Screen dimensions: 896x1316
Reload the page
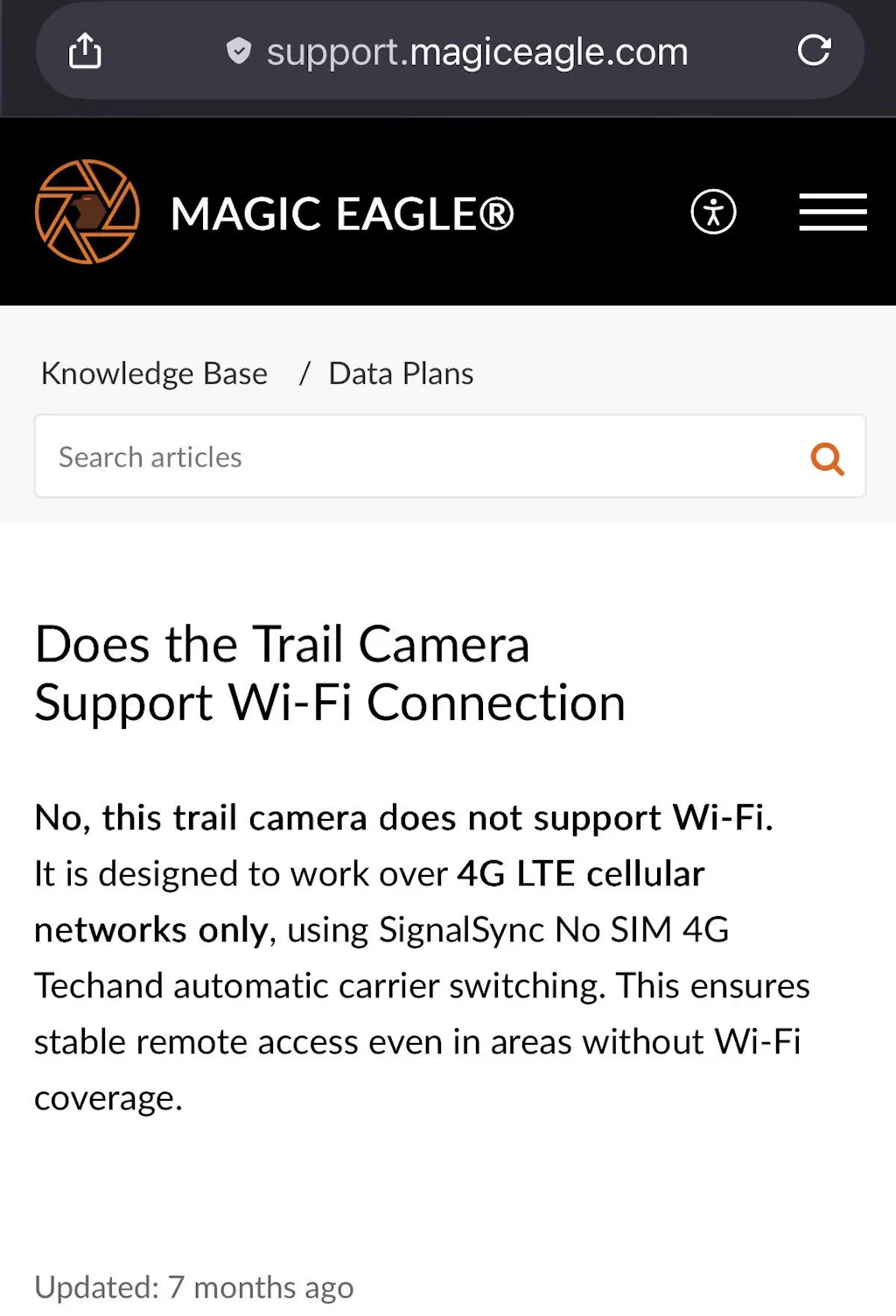(814, 51)
